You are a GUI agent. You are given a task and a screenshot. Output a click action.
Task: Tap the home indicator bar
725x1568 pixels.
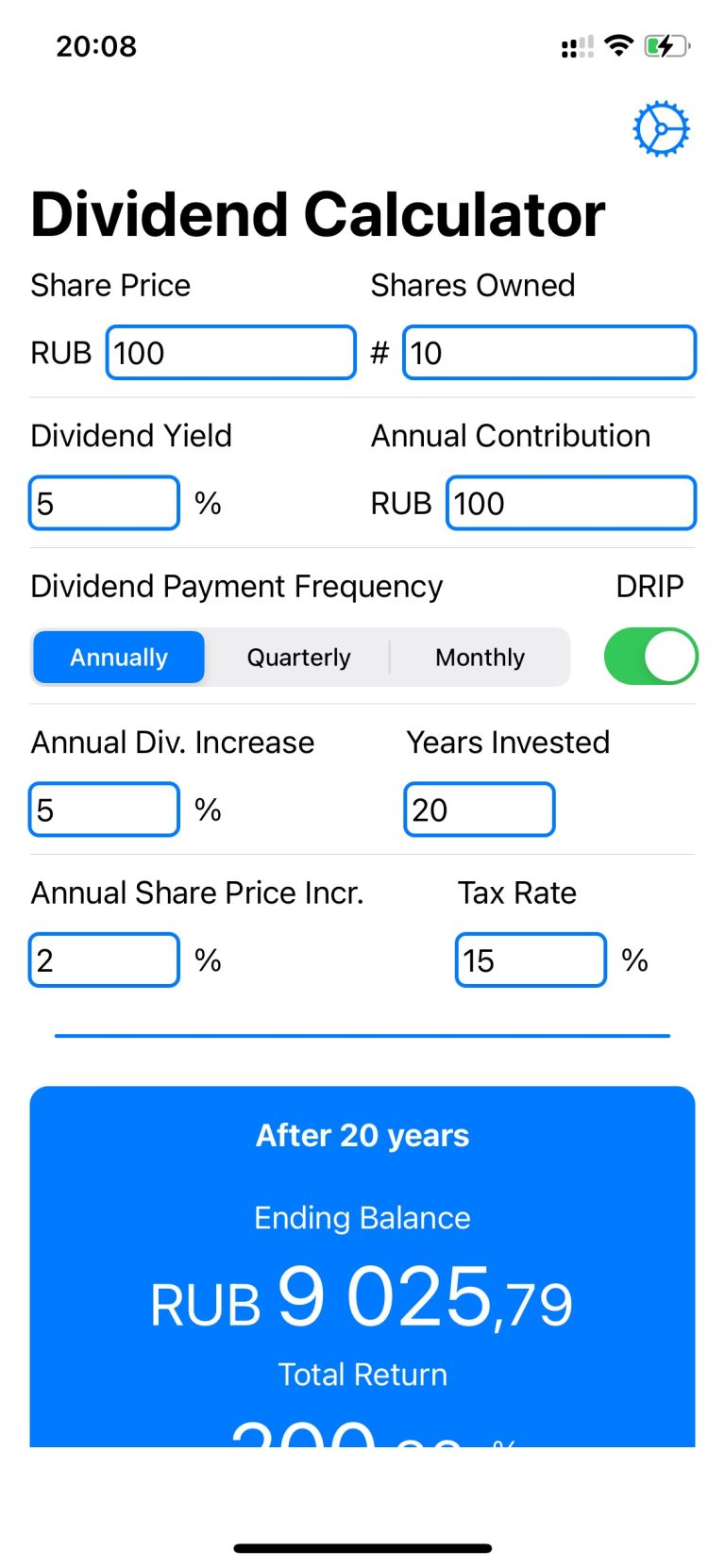[362, 1547]
